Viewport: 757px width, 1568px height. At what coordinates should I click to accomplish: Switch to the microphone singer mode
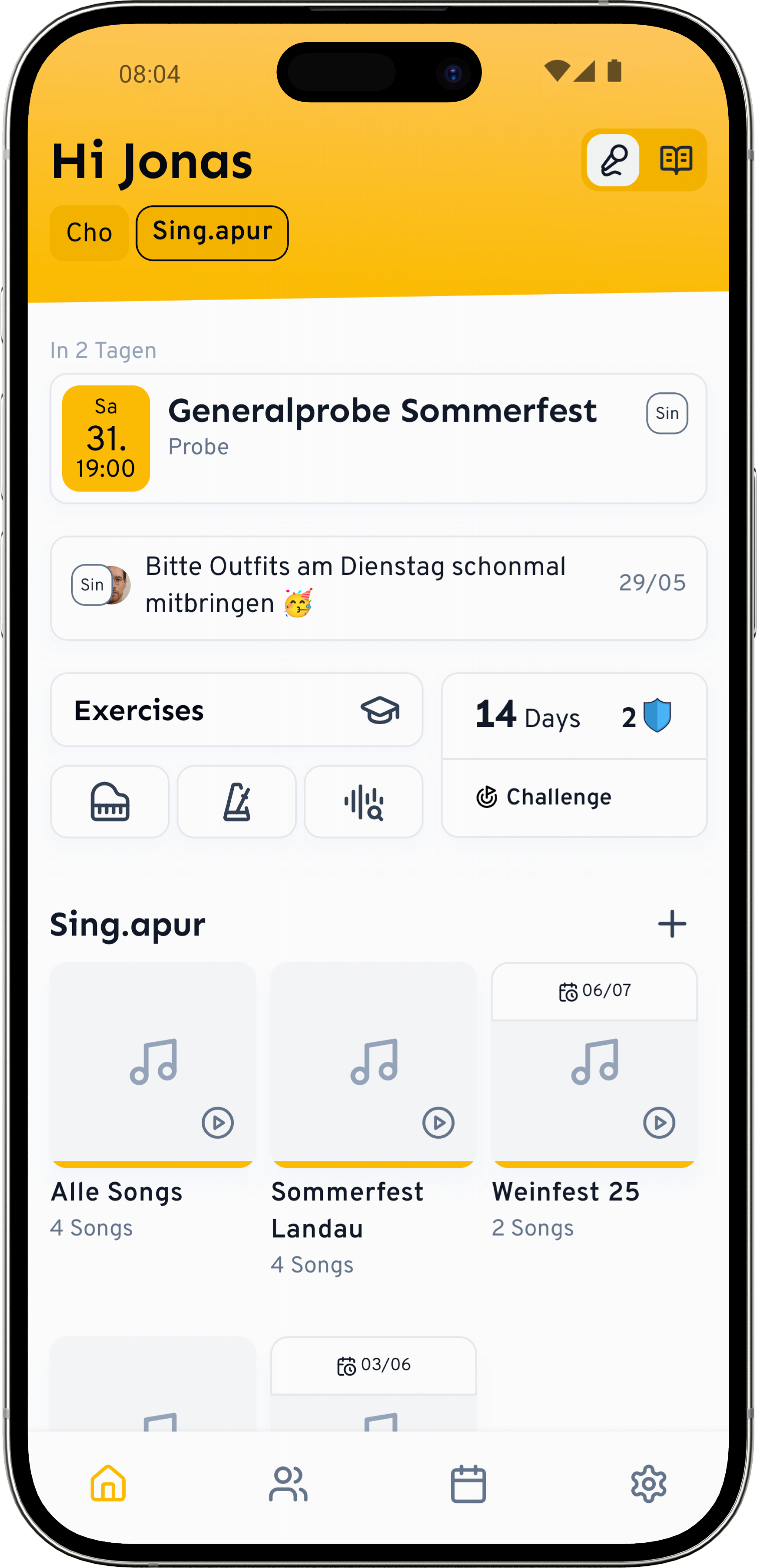pyautogui.click(x=613, y=160)
